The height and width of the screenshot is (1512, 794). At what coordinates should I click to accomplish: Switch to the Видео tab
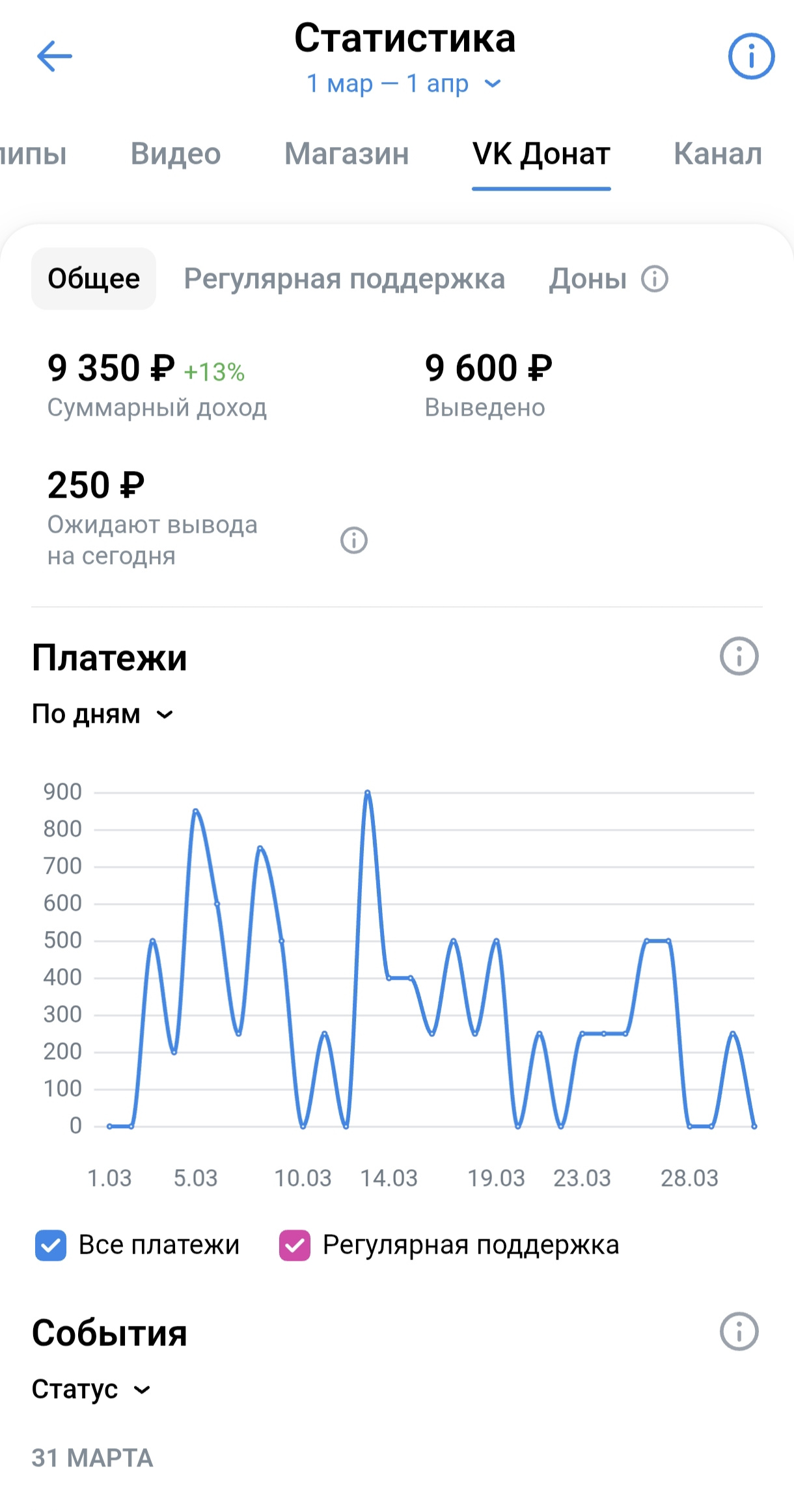click(176, 154)
